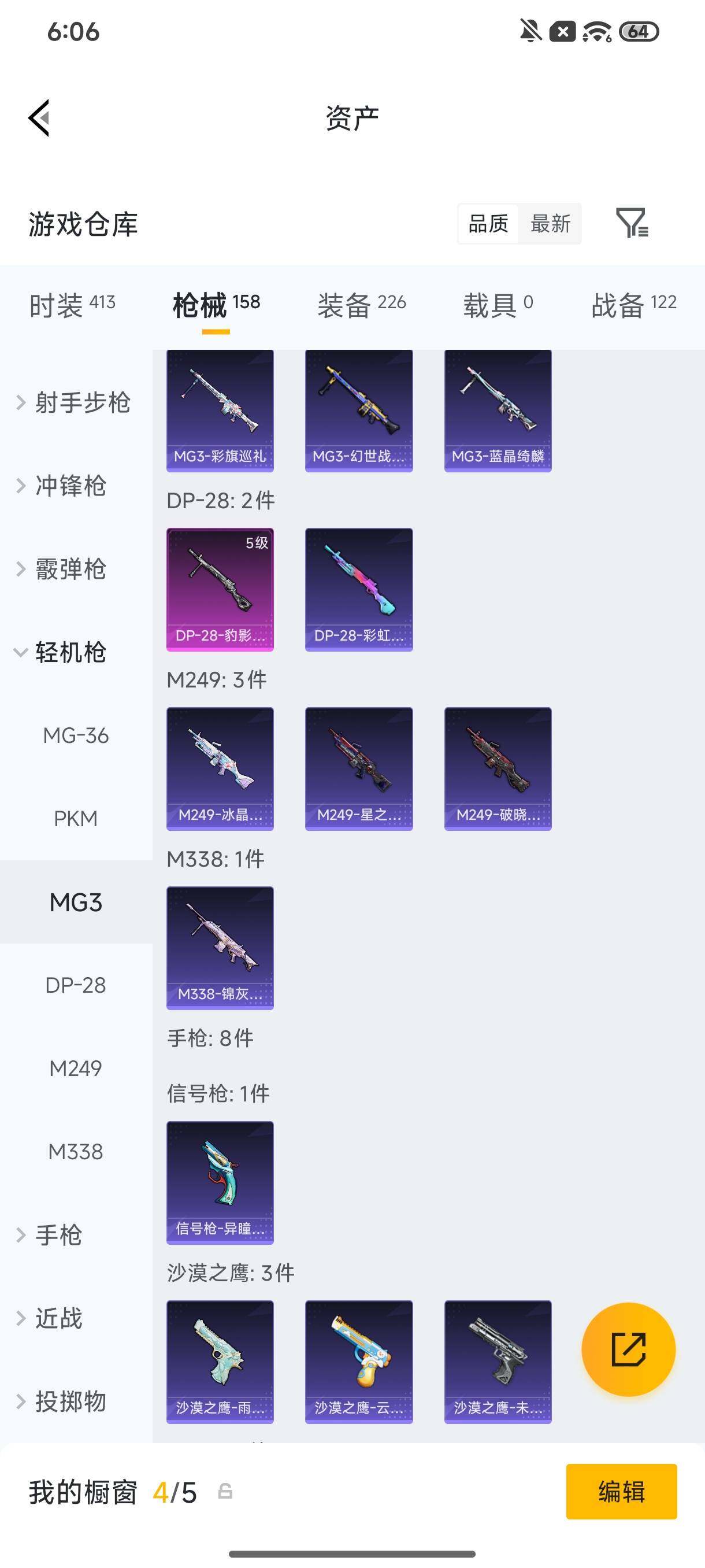Switch to the 时装 tab
The image size is (705, 1568).
[x=72, y=304]
